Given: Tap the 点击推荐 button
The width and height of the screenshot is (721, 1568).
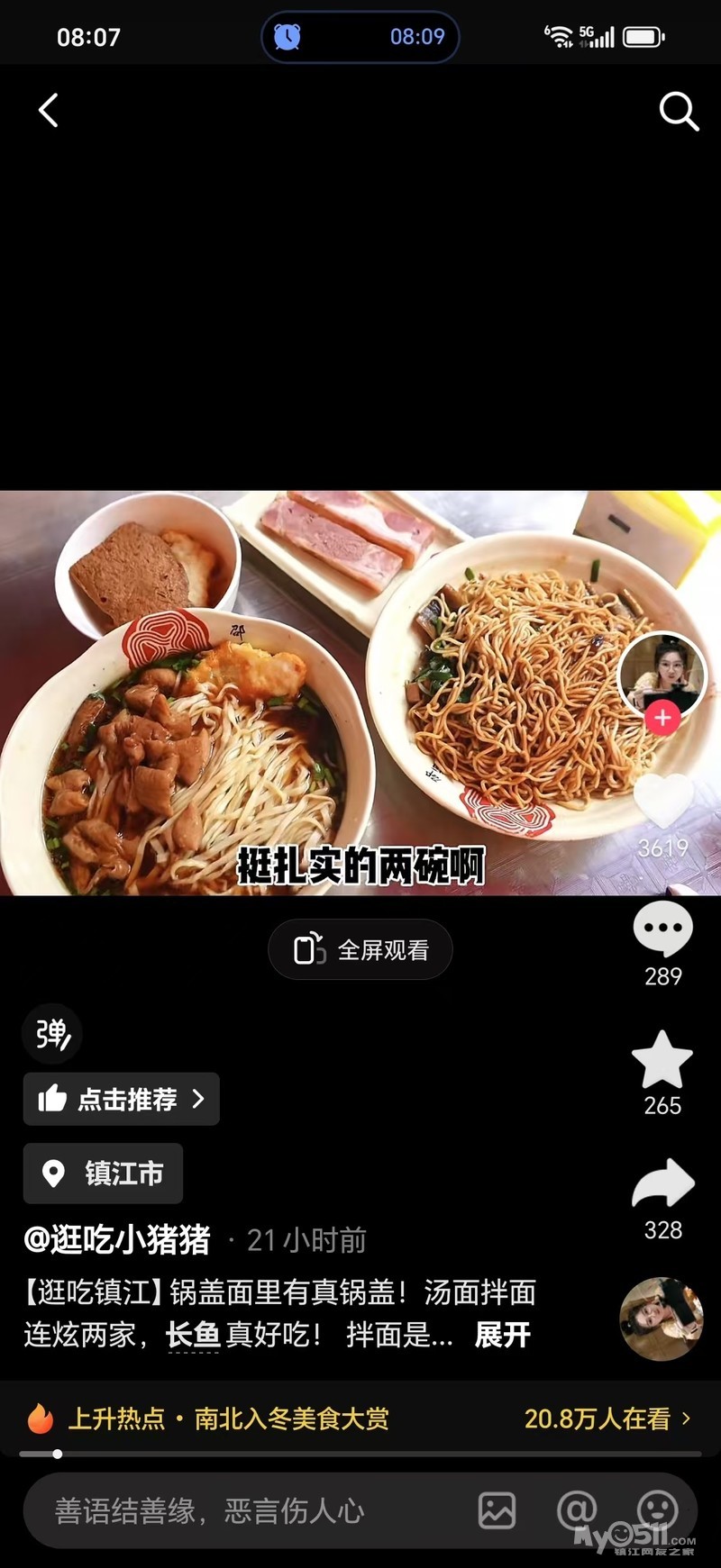Looking at the screenshot, I should point(122,1099).
